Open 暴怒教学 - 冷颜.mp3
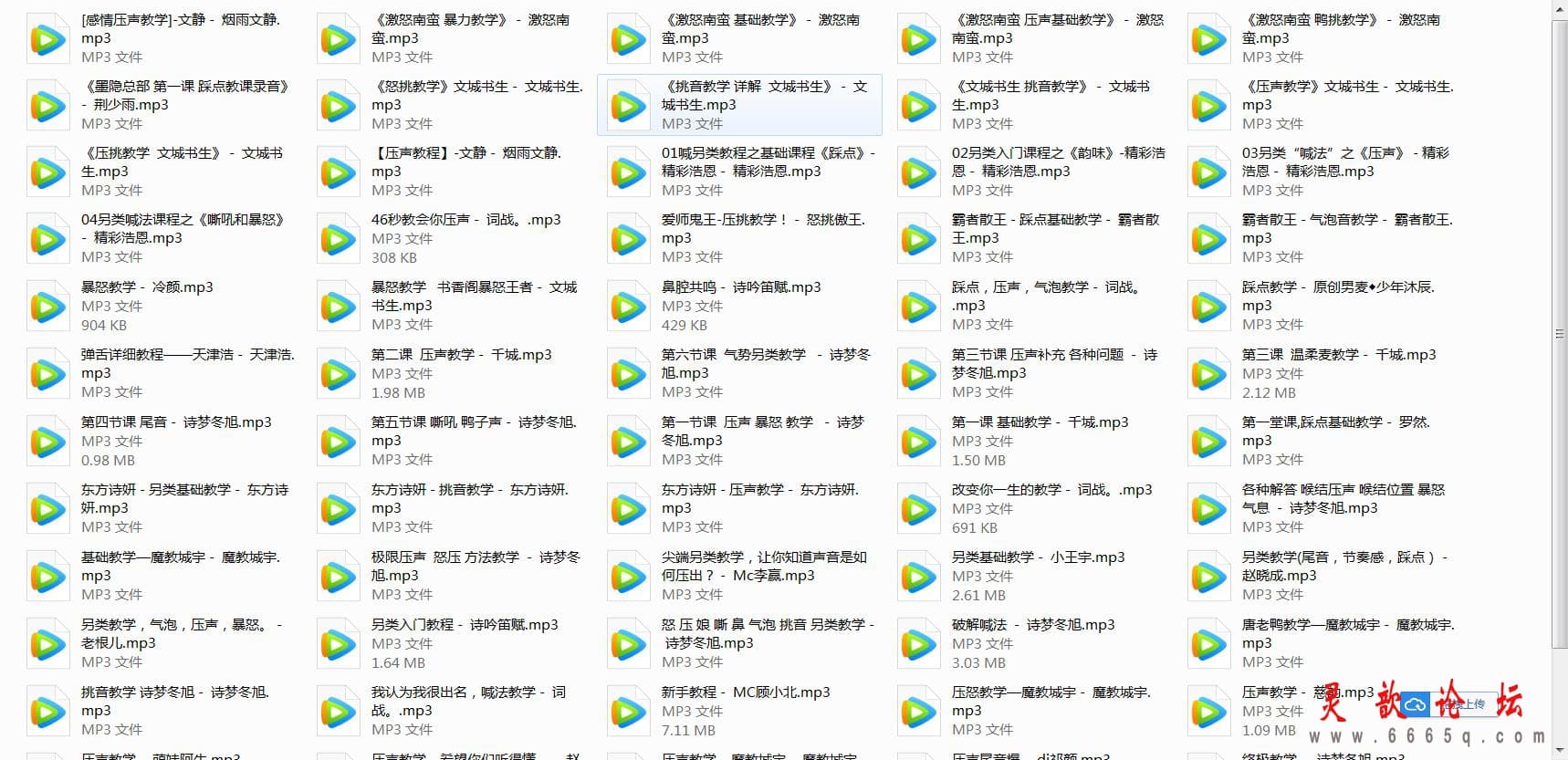1568x760 pixels. coord(147,287)
